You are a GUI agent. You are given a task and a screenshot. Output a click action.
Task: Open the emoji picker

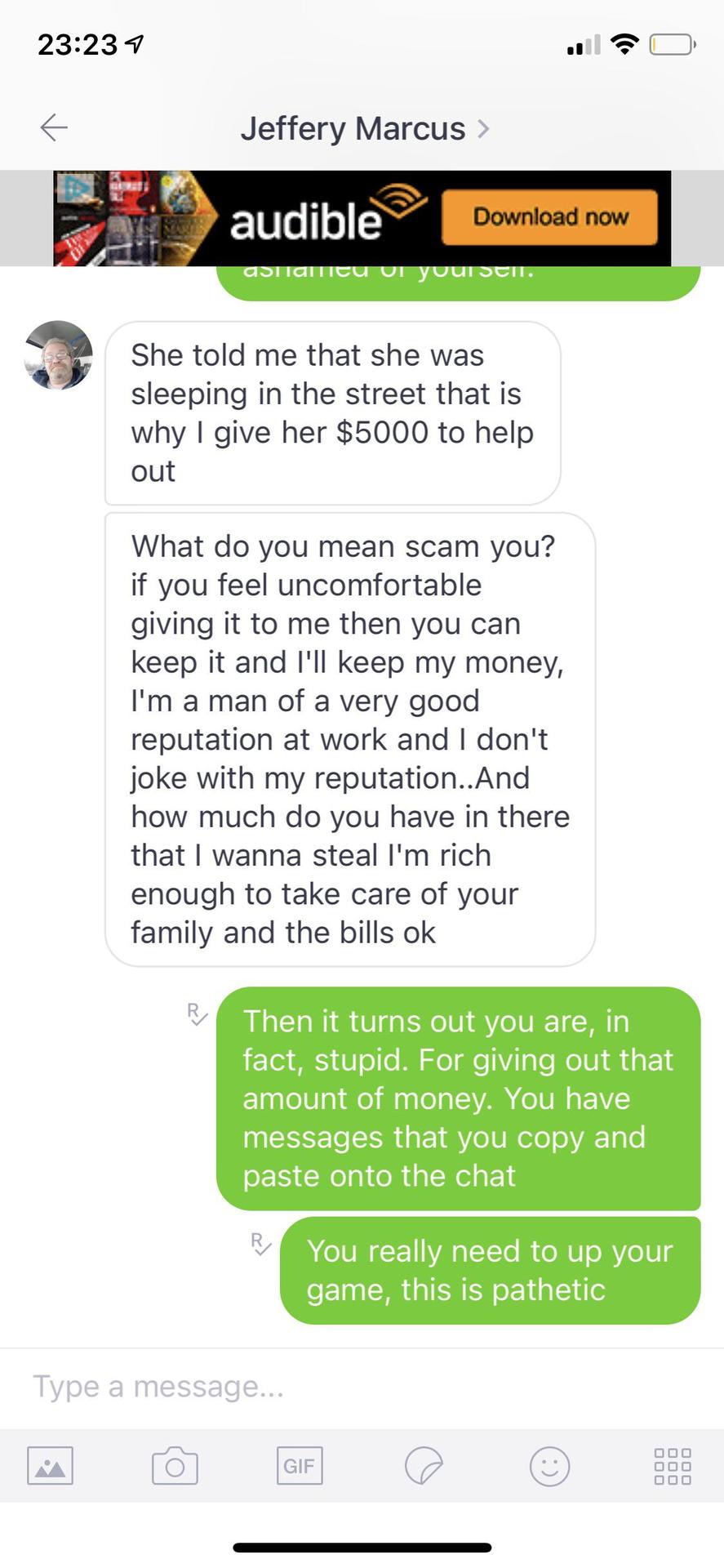pos(549,1465)
